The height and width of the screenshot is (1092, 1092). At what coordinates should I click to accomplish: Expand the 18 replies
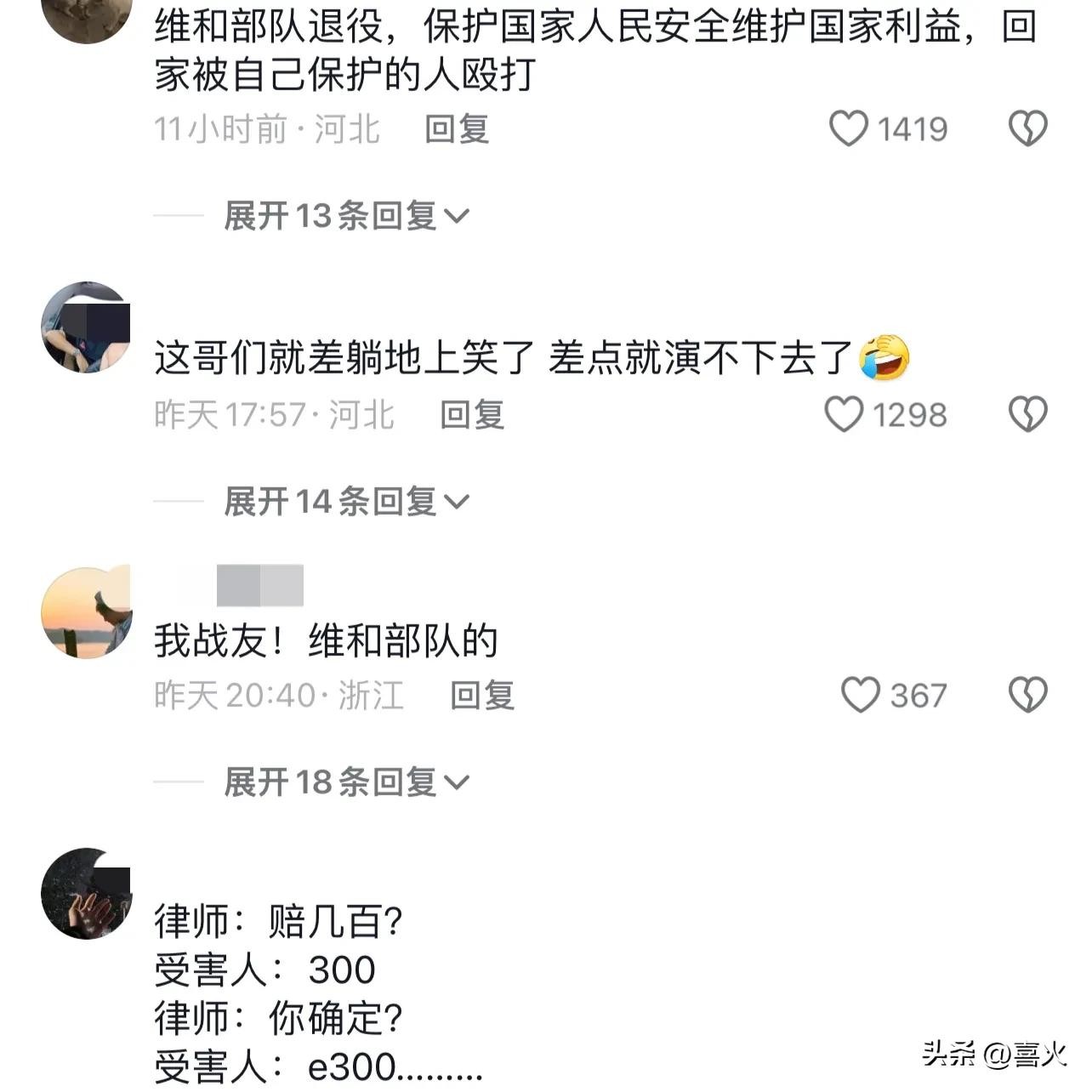tap(346, 782)
